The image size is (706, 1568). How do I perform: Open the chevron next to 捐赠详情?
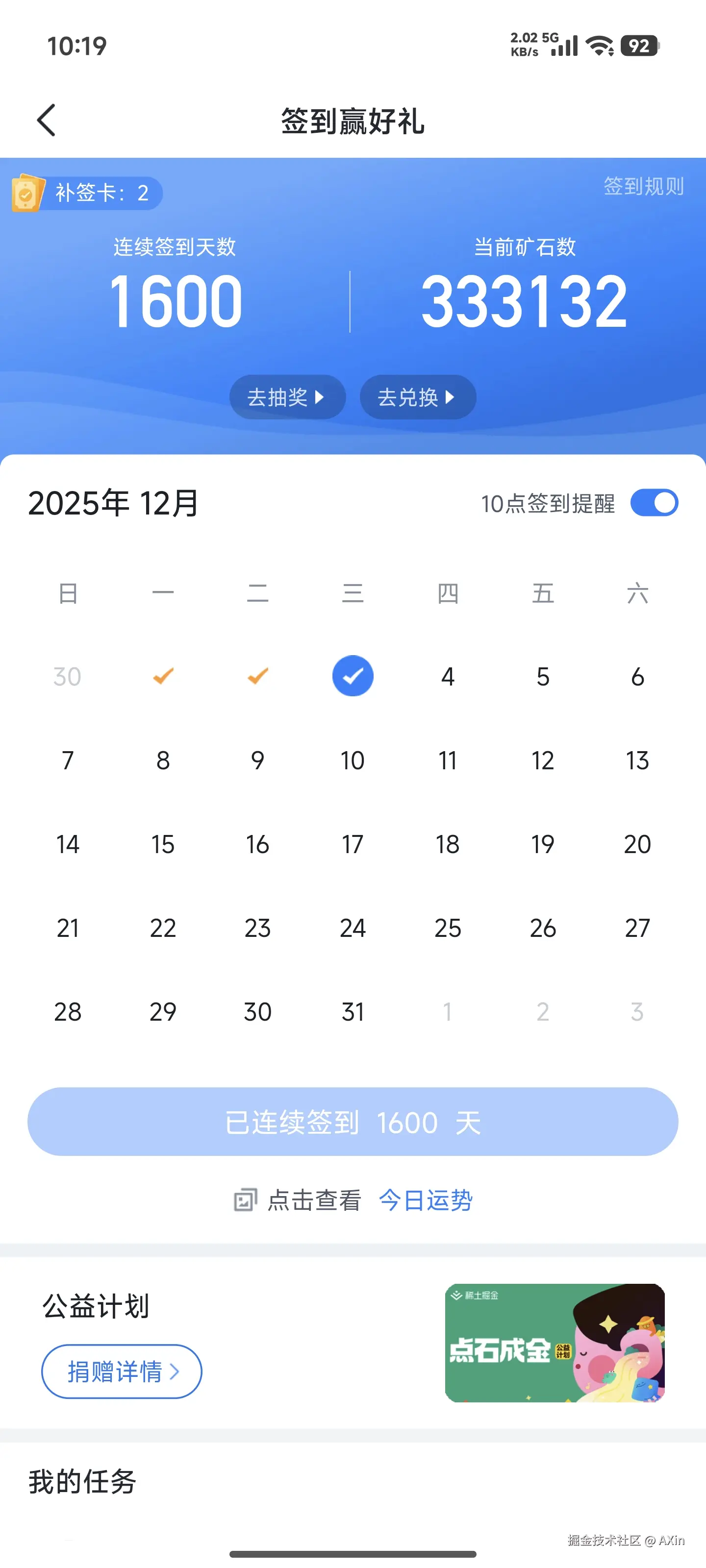click(176, 1372)
